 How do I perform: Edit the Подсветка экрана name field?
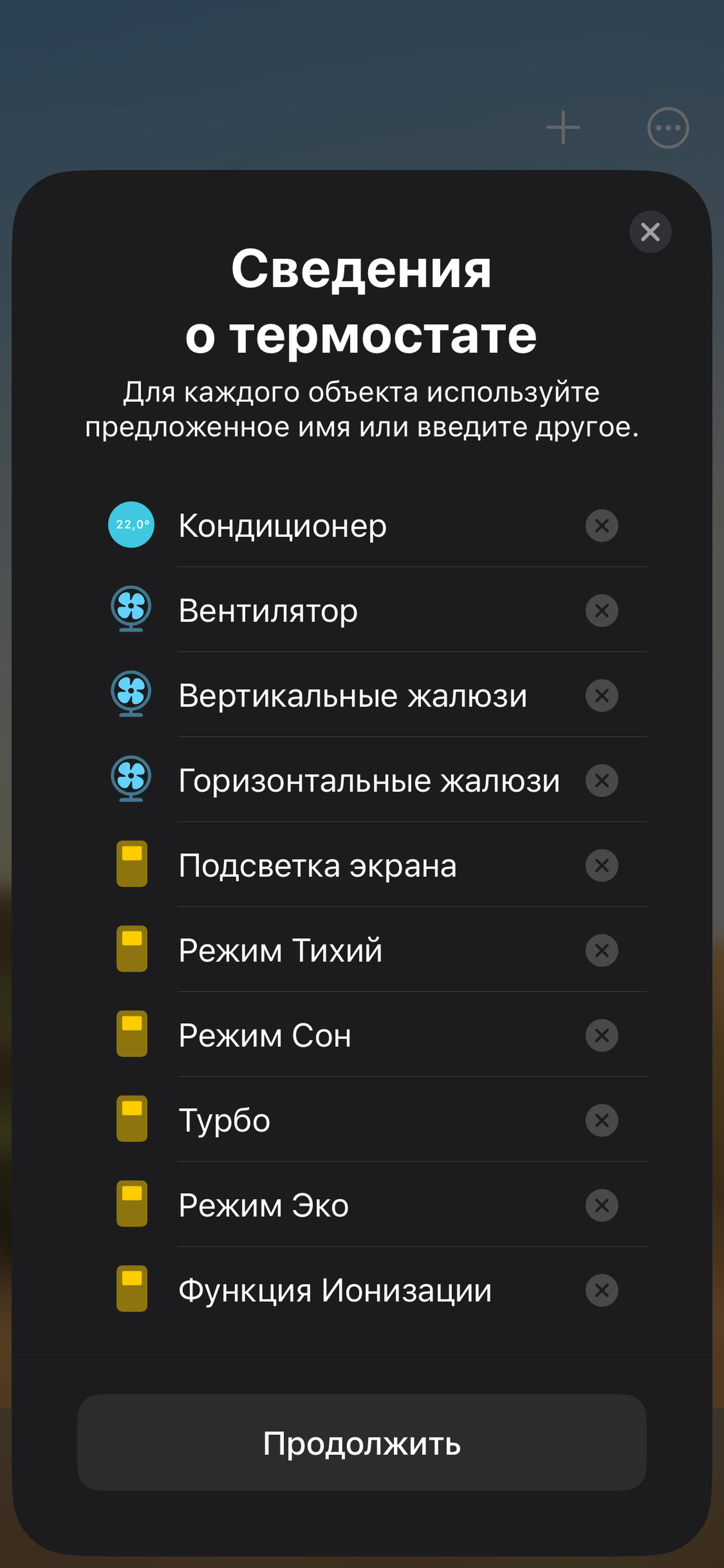point(365,866)
